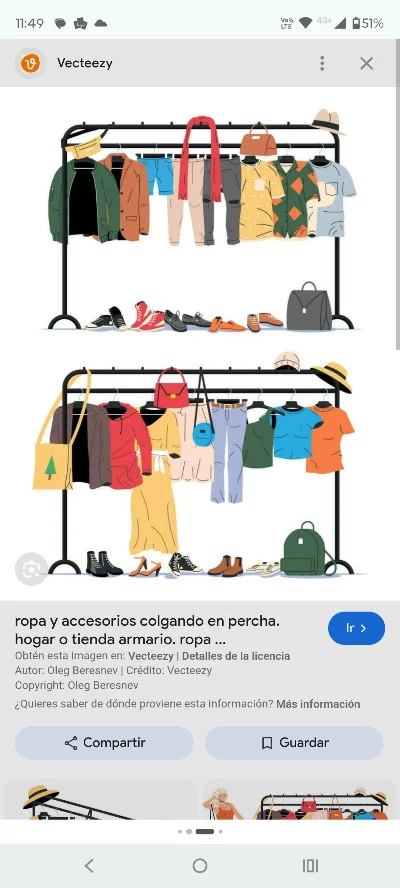Image resolution: width=400 pixels, height=888 pixels.
Task: Close the image viewer
Action: tap(367, 63)
